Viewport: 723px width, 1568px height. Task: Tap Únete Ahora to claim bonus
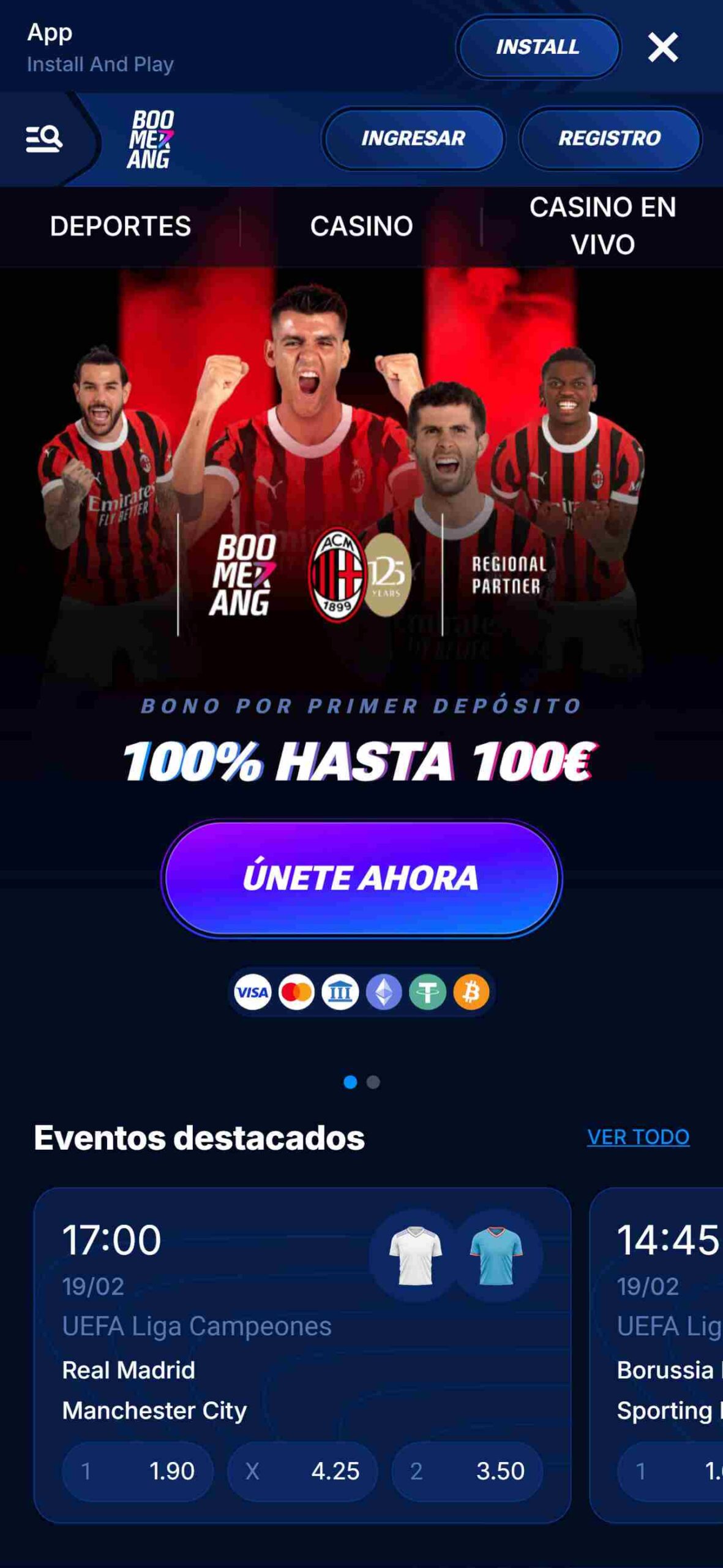pyautogui.click(x=361, y=878)
